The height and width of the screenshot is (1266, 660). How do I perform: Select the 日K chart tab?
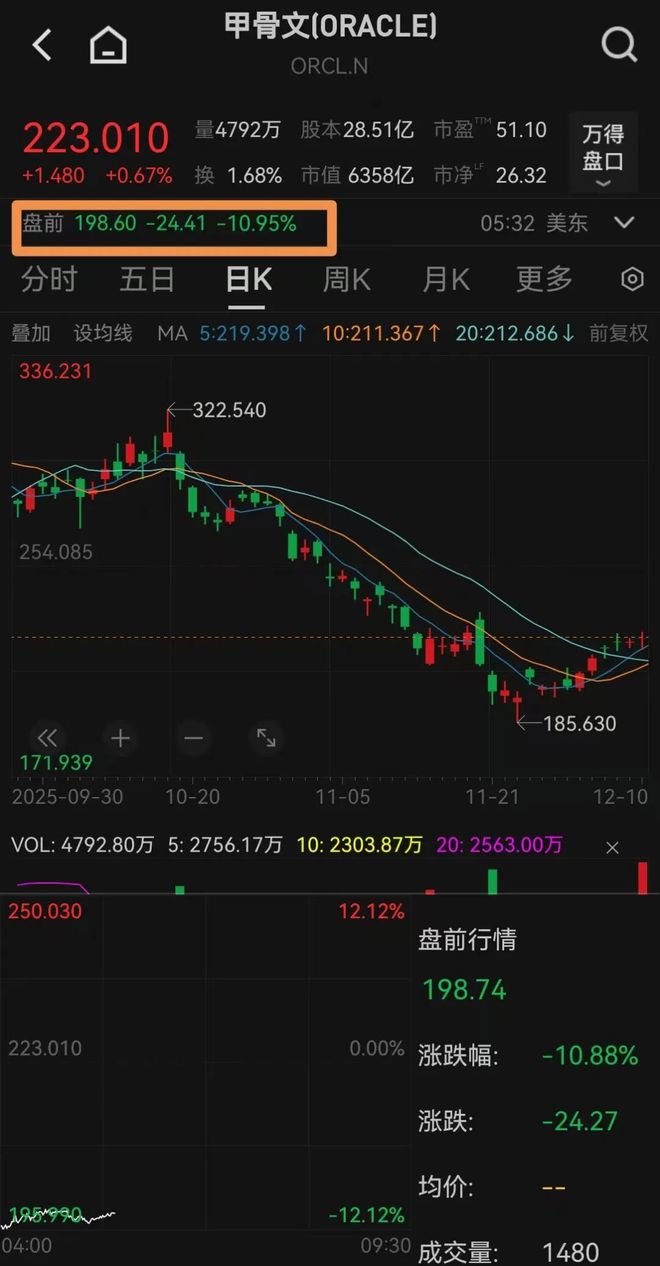point(248,279)
